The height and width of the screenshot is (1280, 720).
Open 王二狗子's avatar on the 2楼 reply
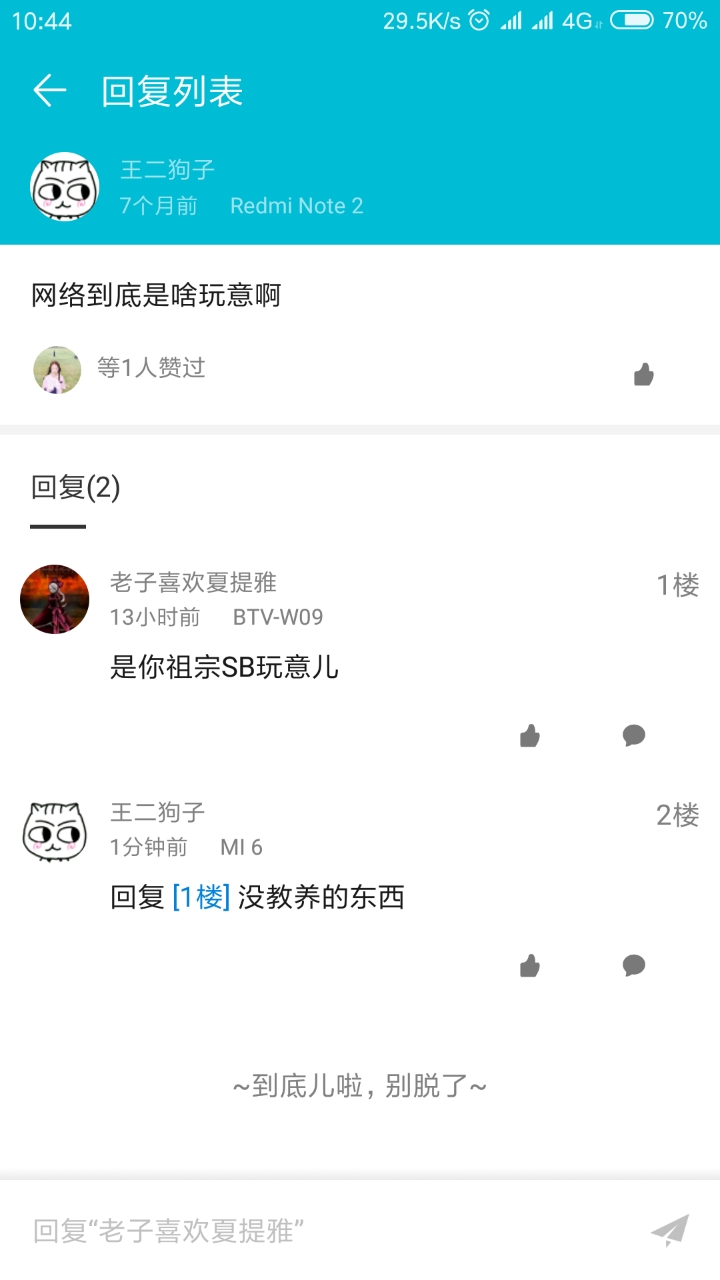[55, 830]
